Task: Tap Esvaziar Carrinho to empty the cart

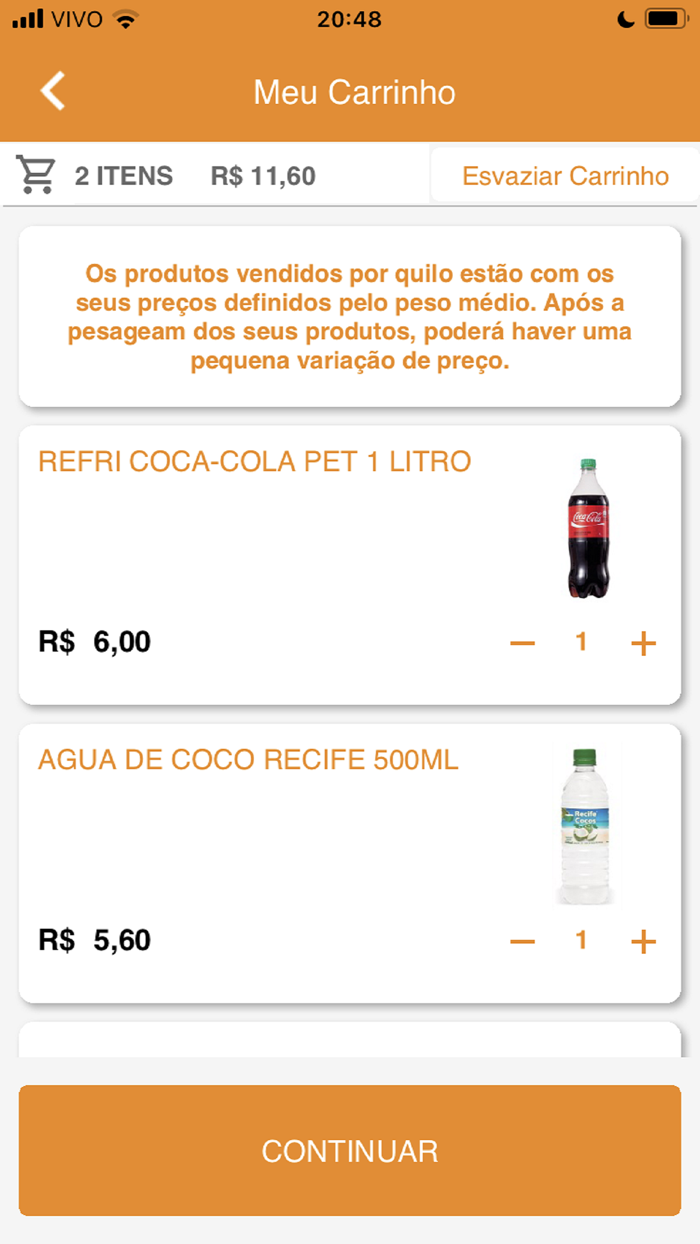Action: pyautogui.click(x=565, y=176)
